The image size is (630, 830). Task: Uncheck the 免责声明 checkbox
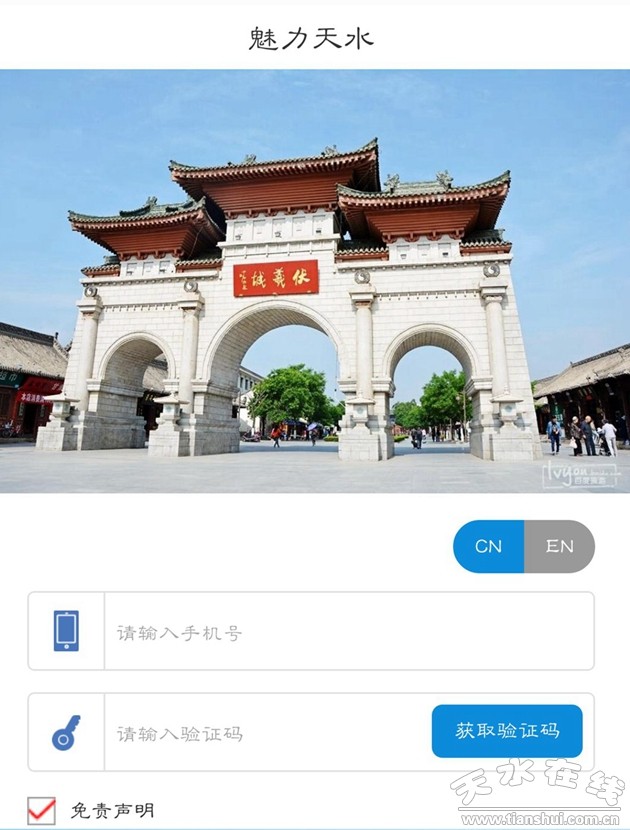[x=41, y=809]
